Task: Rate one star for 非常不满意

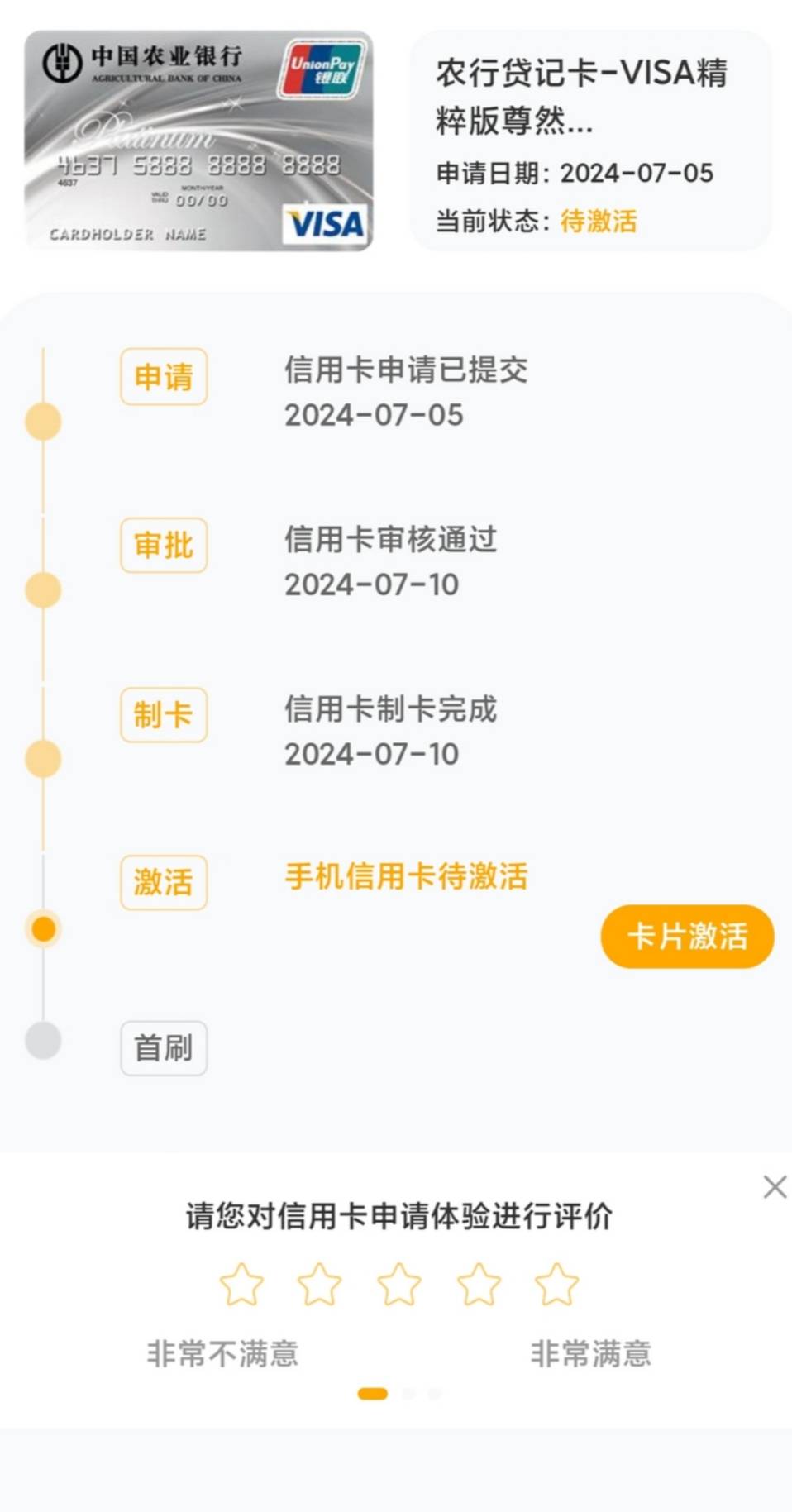Action: pos(241,1284)
